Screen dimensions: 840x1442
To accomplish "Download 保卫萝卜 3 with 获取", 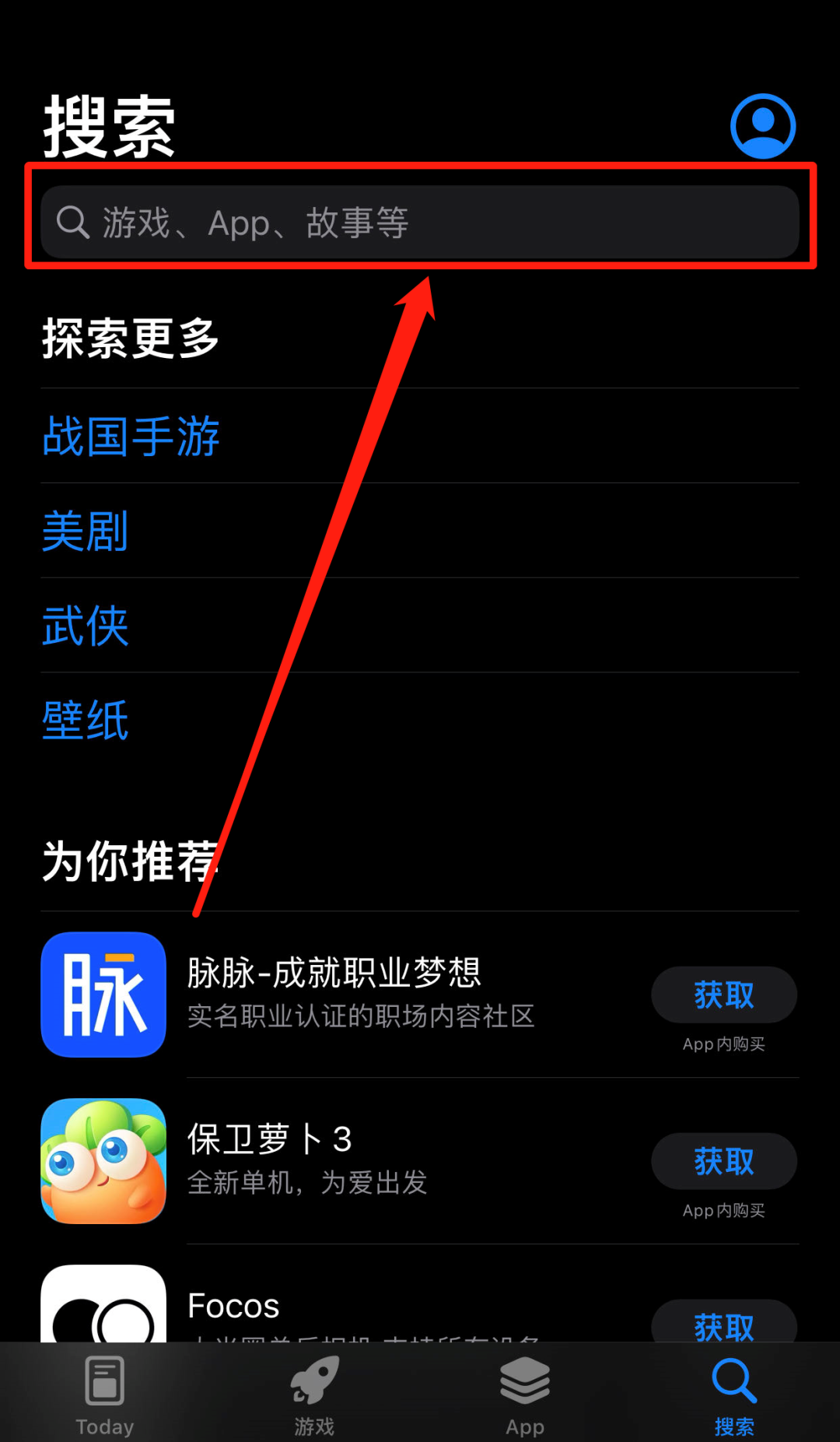I will tap(723, 1161).
